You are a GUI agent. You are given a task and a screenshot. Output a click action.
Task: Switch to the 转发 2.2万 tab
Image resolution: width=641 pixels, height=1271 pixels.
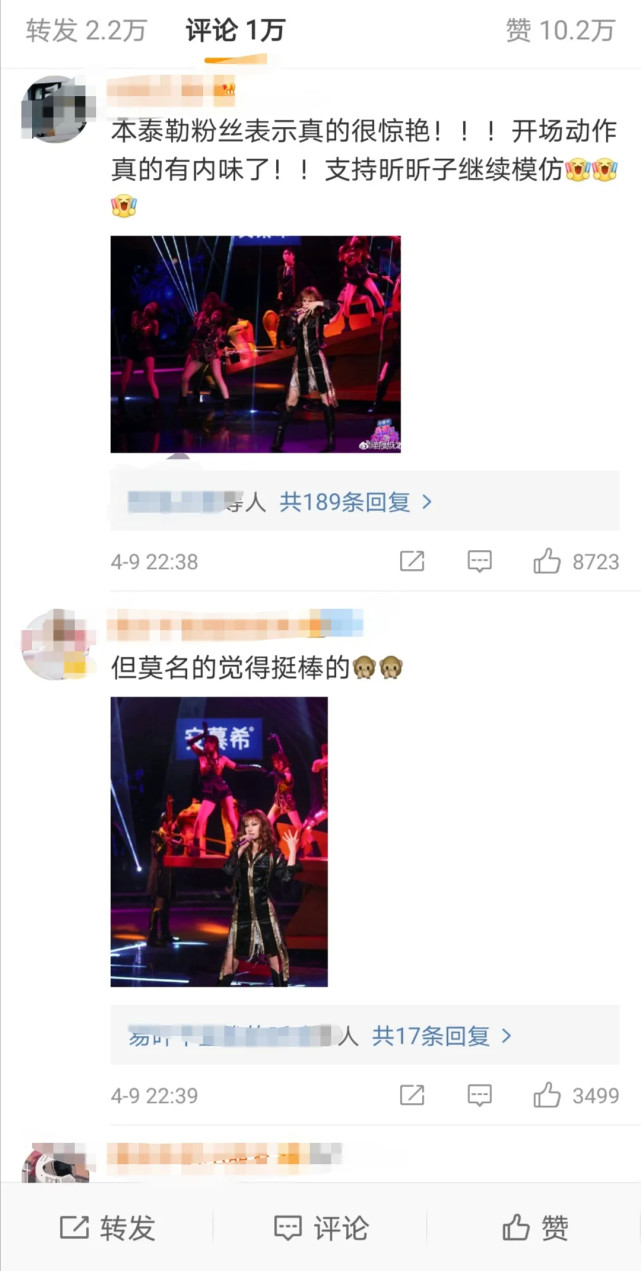coord(86,31)
